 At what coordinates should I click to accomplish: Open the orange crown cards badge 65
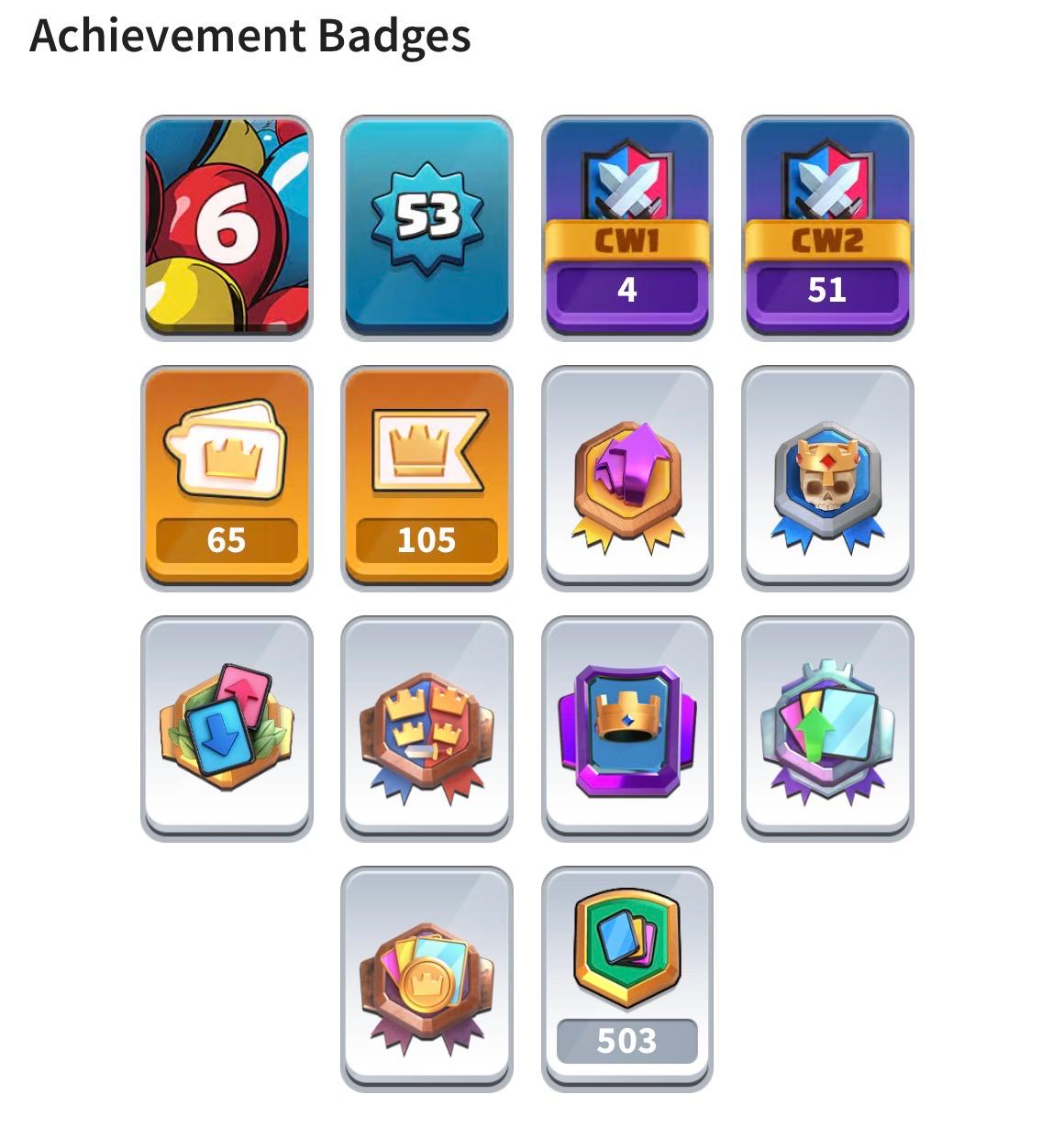[227, 478]
